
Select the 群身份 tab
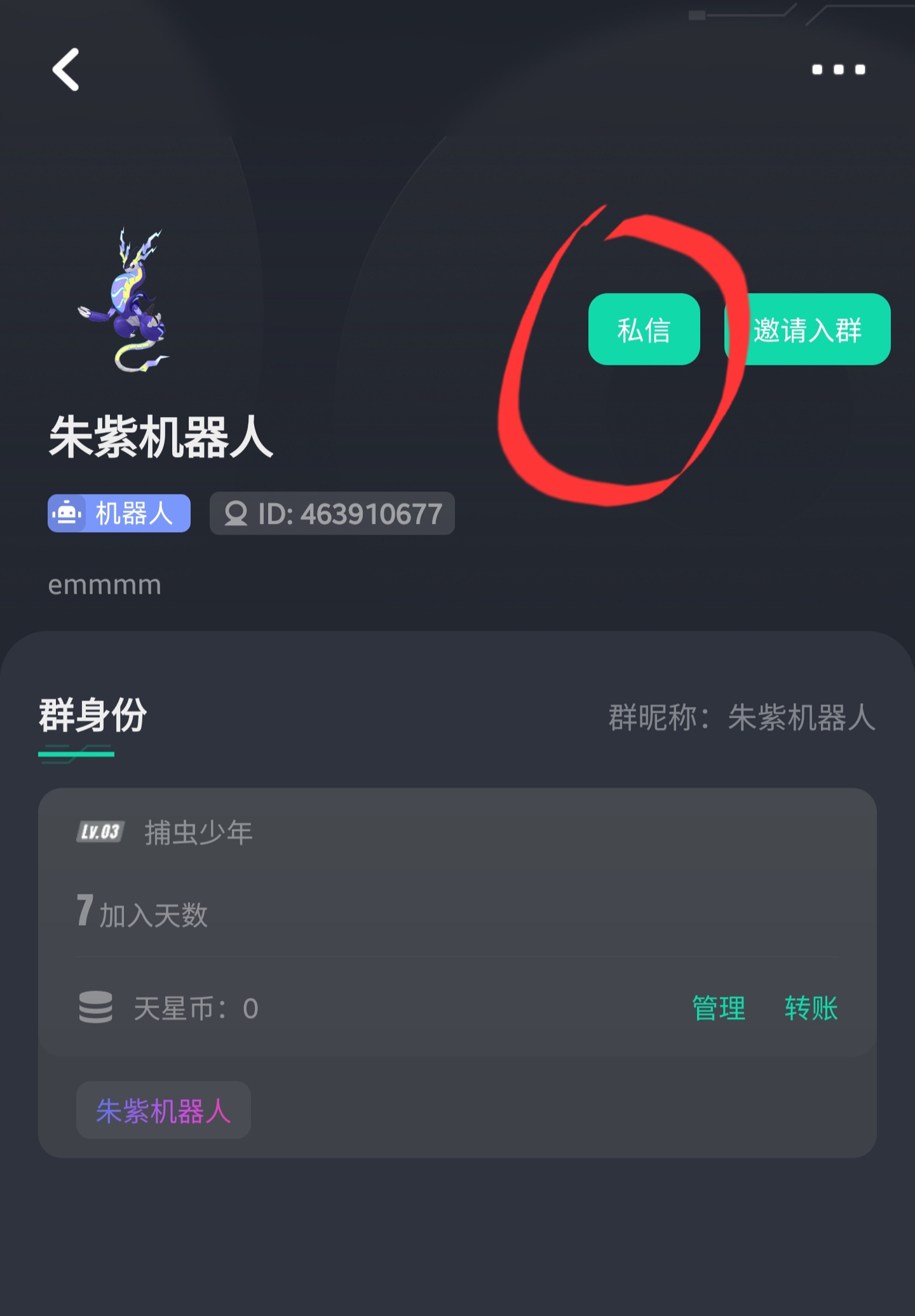93,716
